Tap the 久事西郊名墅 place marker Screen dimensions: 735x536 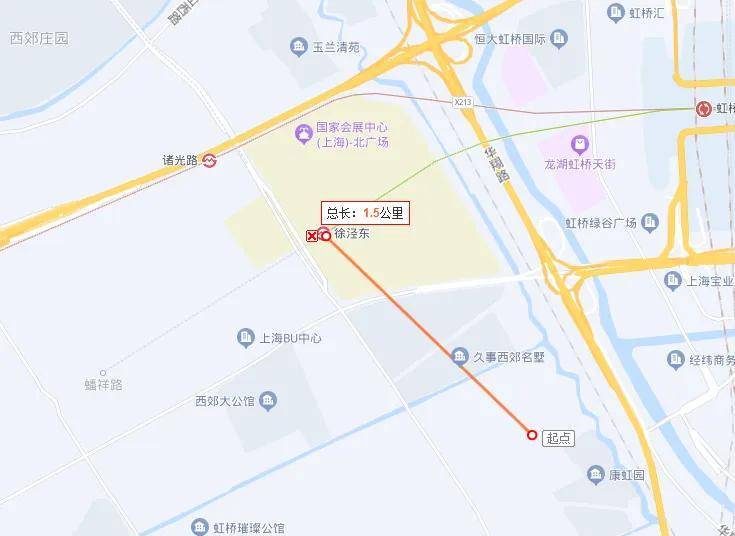tap(460, 356)
